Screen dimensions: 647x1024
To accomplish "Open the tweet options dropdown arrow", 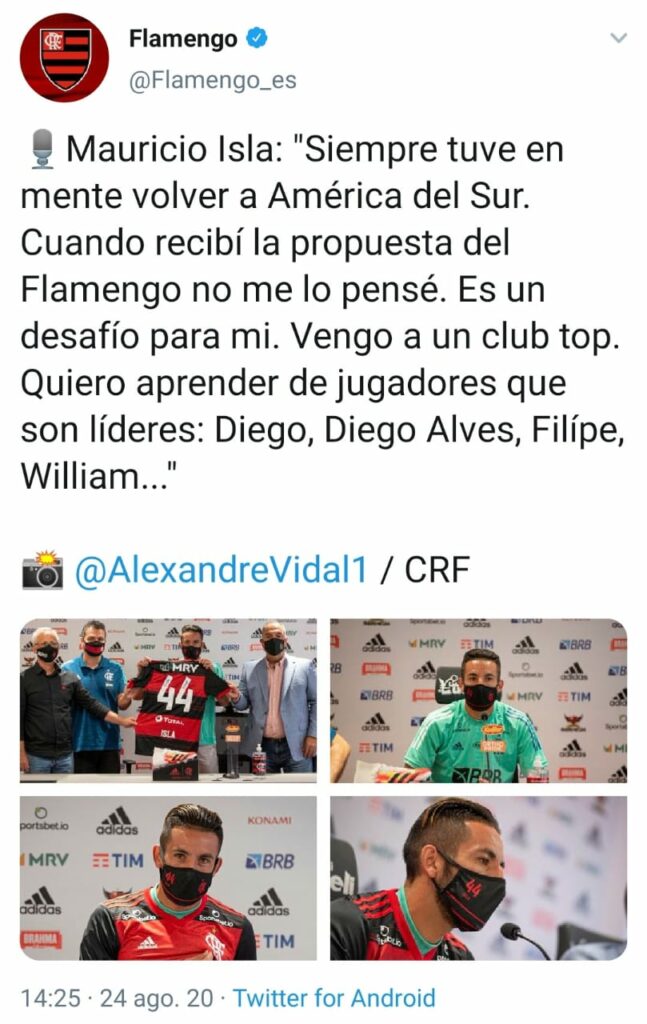I will coord(618,39).
